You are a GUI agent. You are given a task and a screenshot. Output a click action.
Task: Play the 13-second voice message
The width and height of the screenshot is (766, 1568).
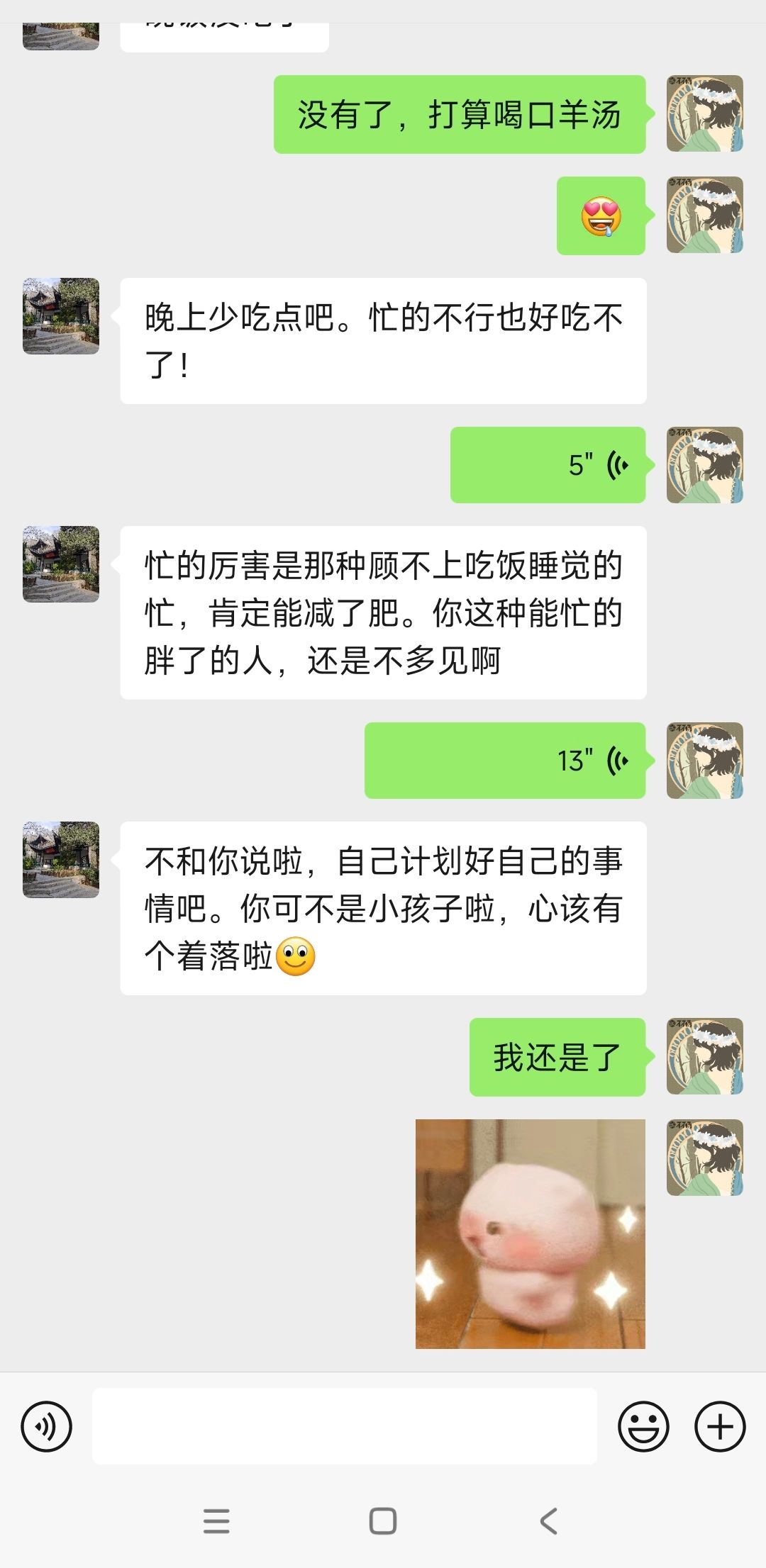tap(505, 761)
